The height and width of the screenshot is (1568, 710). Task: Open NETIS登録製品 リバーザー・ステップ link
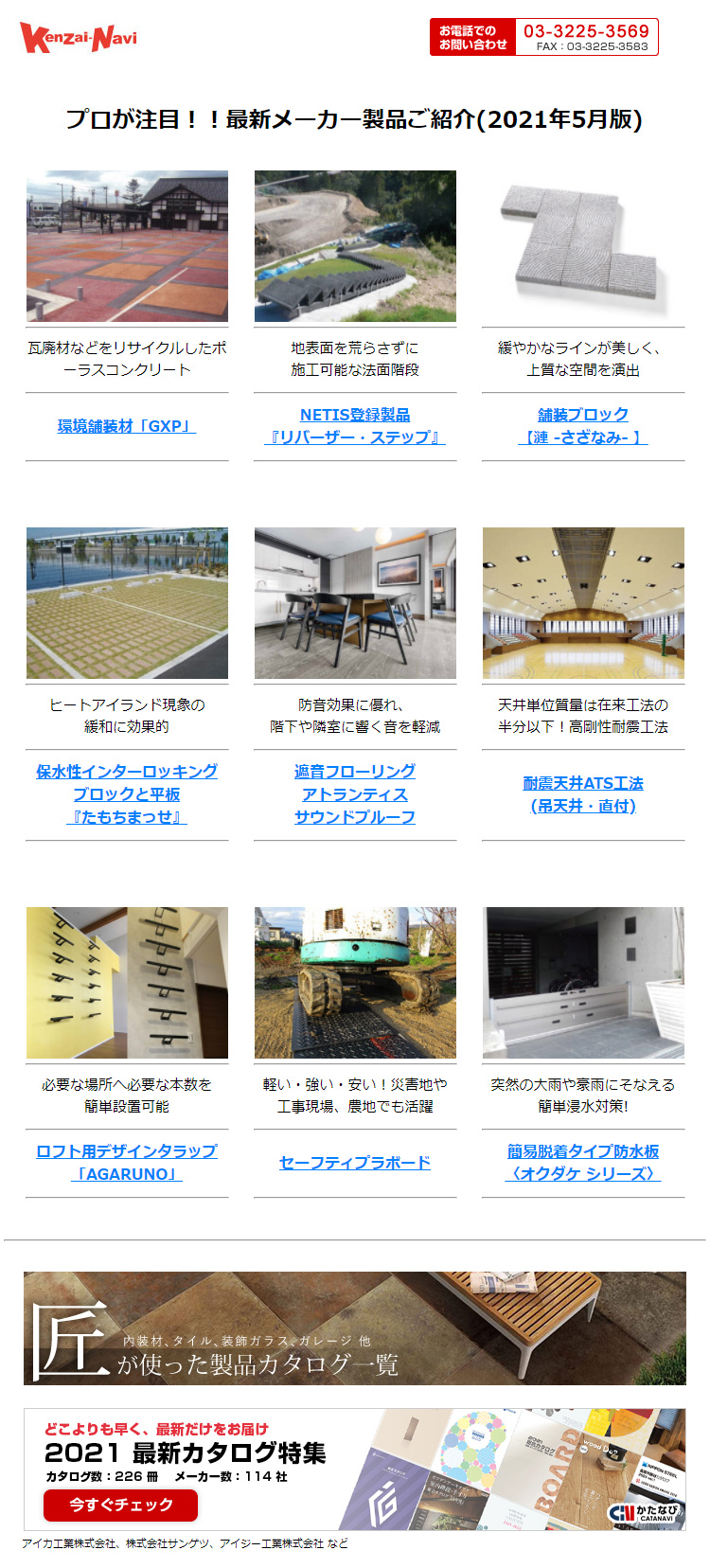pos(355,426)
